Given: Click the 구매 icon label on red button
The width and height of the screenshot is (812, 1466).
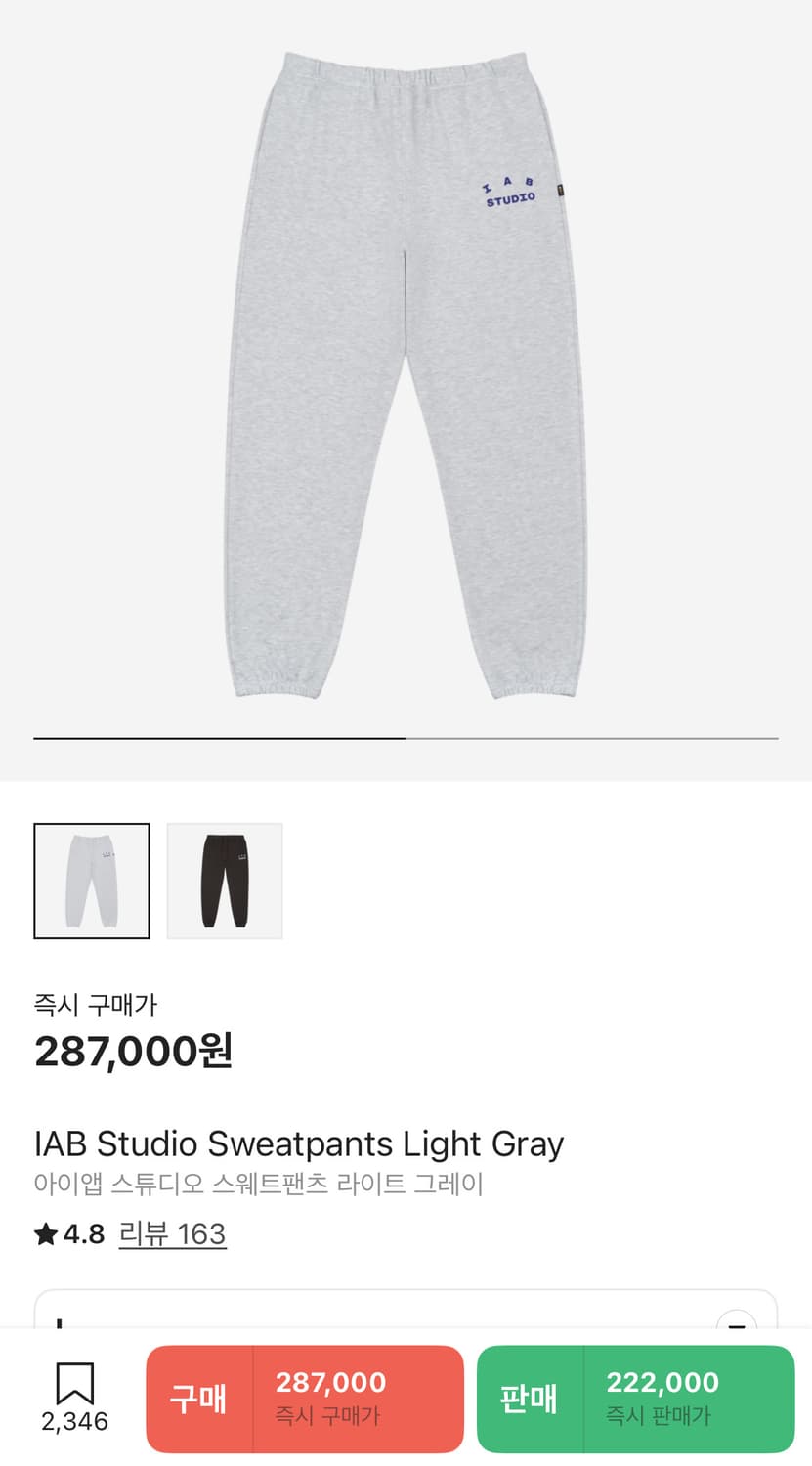Looking at the screenshot, I should (199, 1398).
